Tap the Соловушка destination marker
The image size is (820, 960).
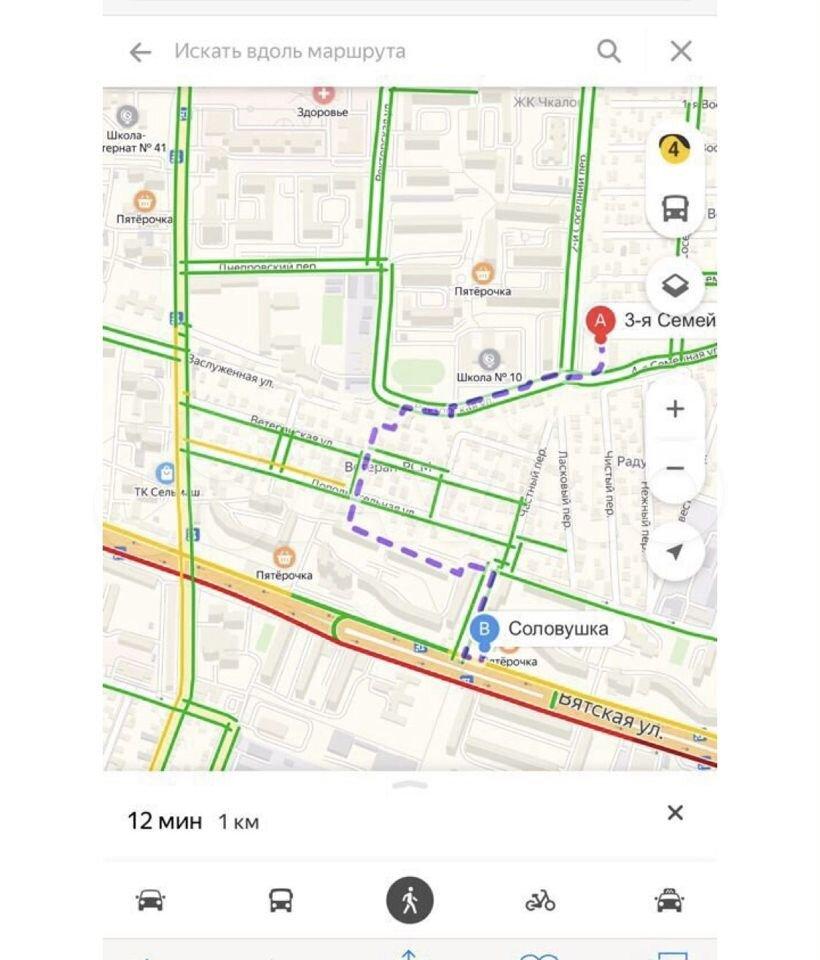click(485, 630)
